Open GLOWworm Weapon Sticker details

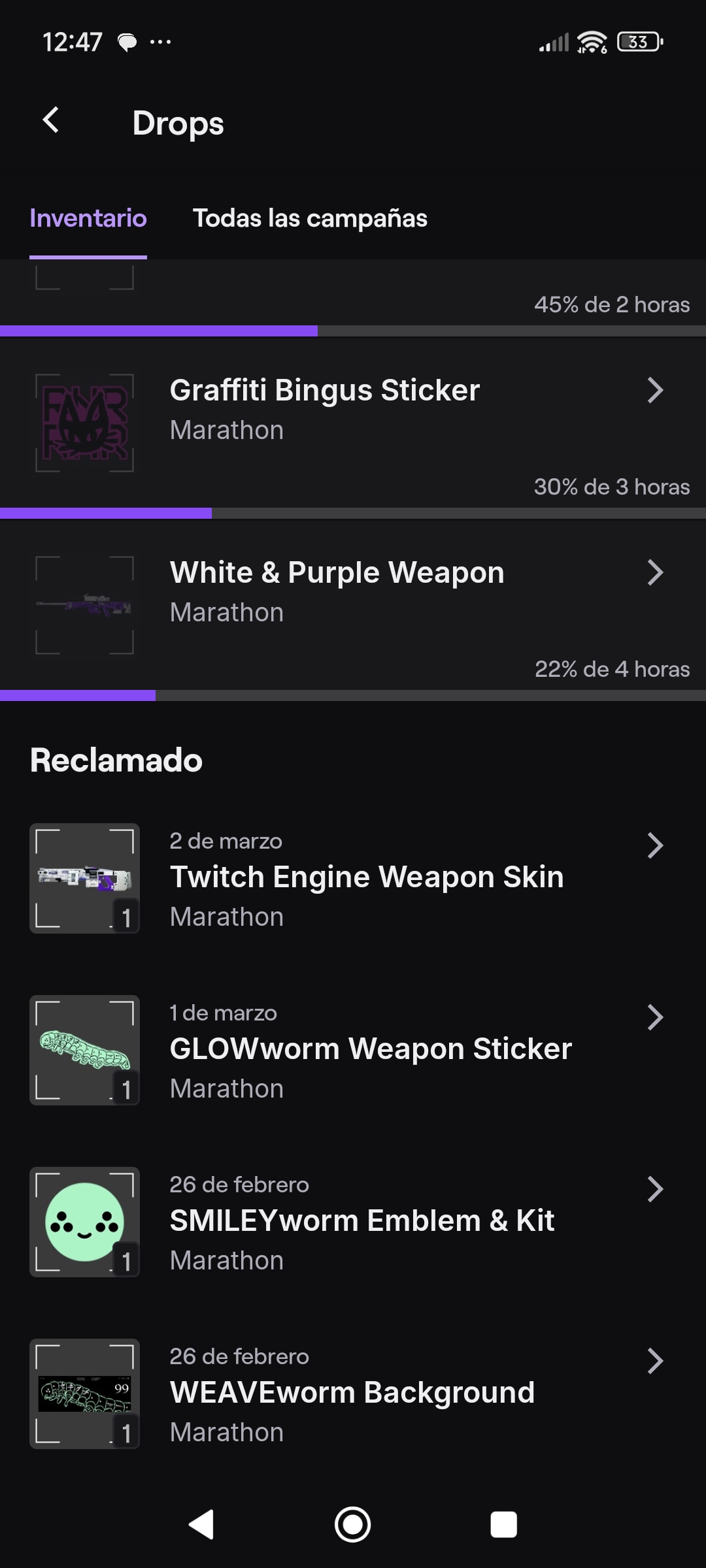click(353, 1051)
